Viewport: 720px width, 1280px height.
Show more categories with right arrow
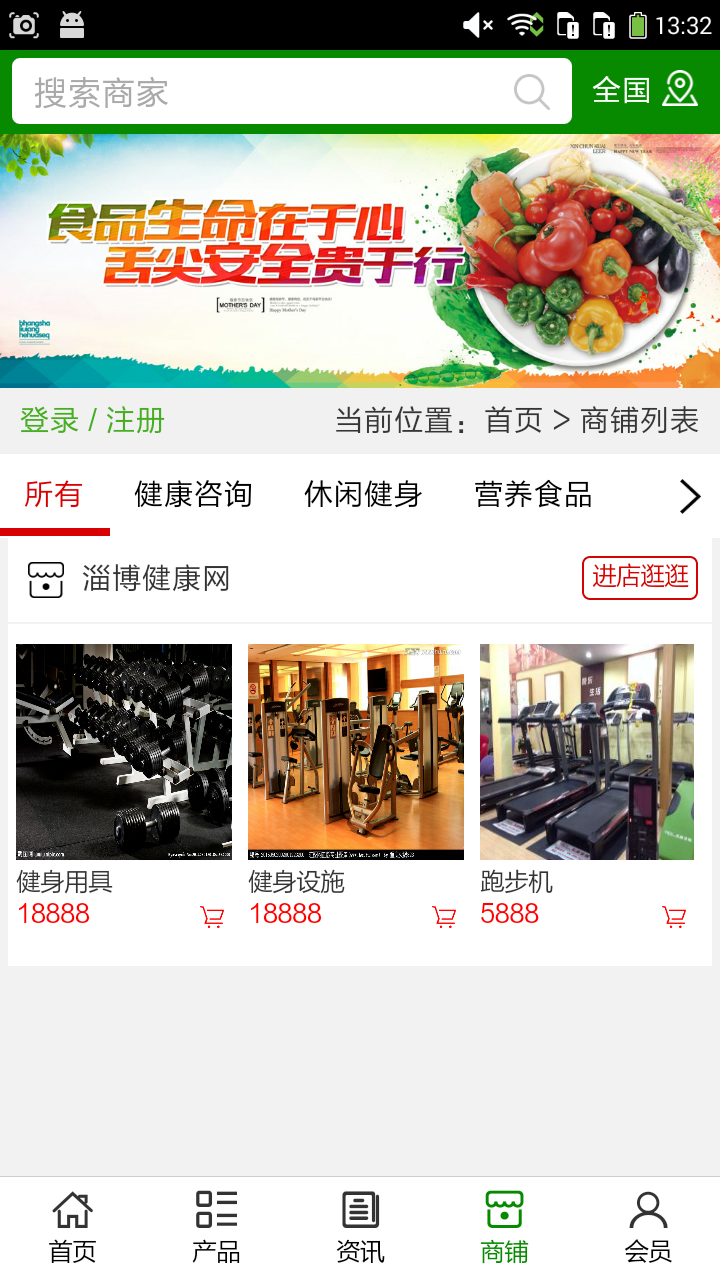[690, 496]
